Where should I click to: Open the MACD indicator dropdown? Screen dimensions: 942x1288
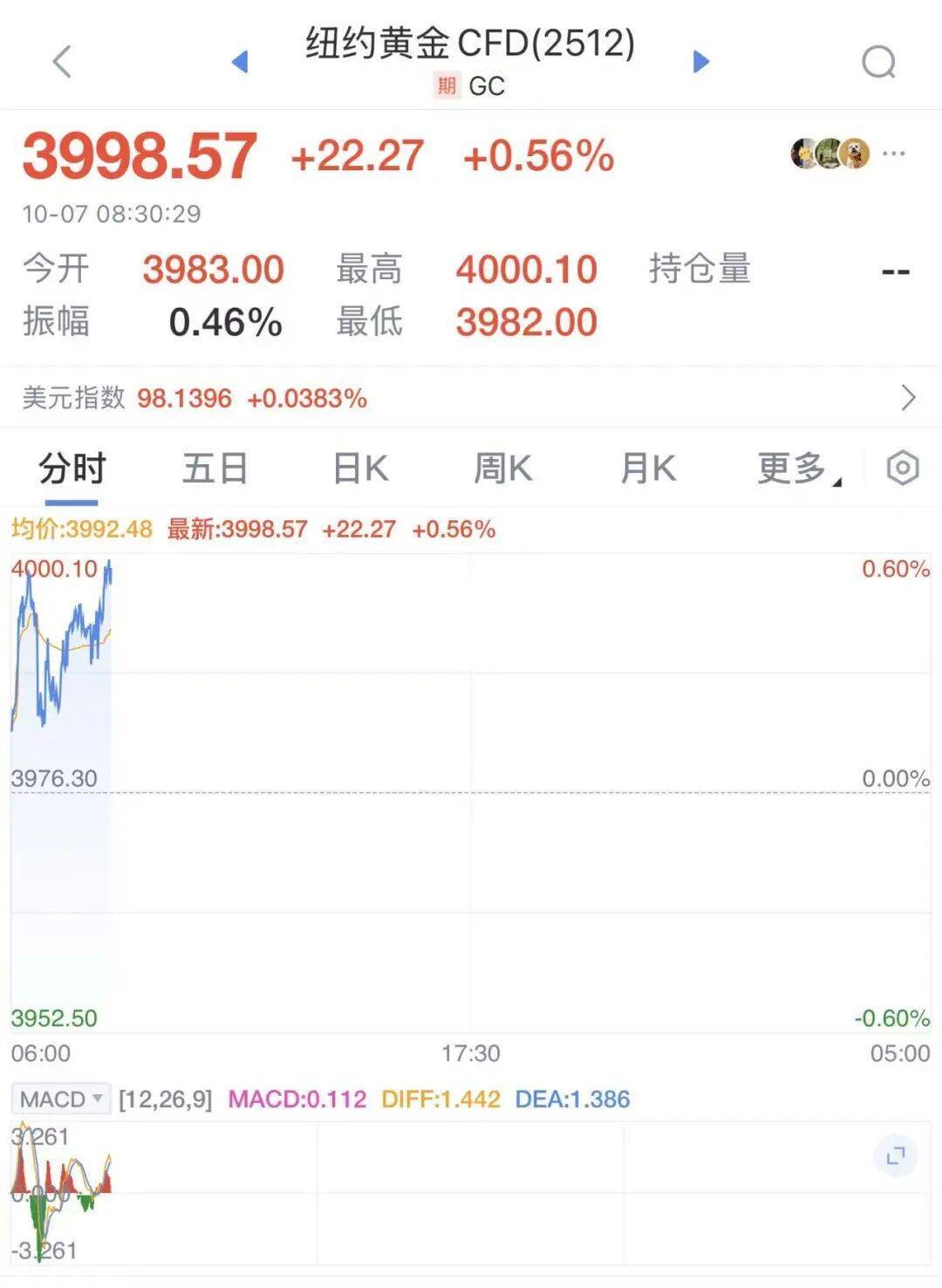(x=61, y=1099)
